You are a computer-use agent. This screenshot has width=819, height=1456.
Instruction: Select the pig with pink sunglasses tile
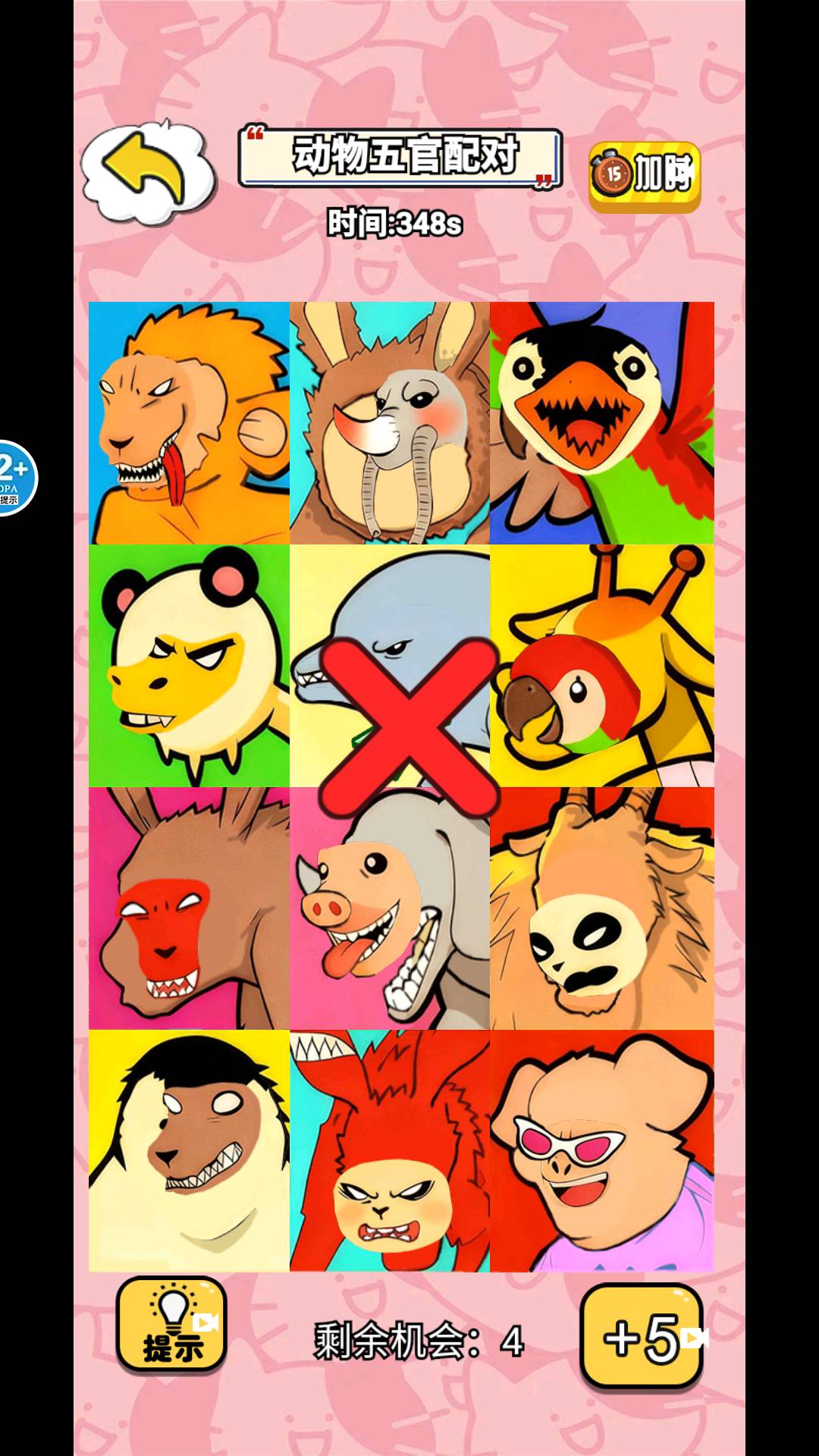point(601,1151)
